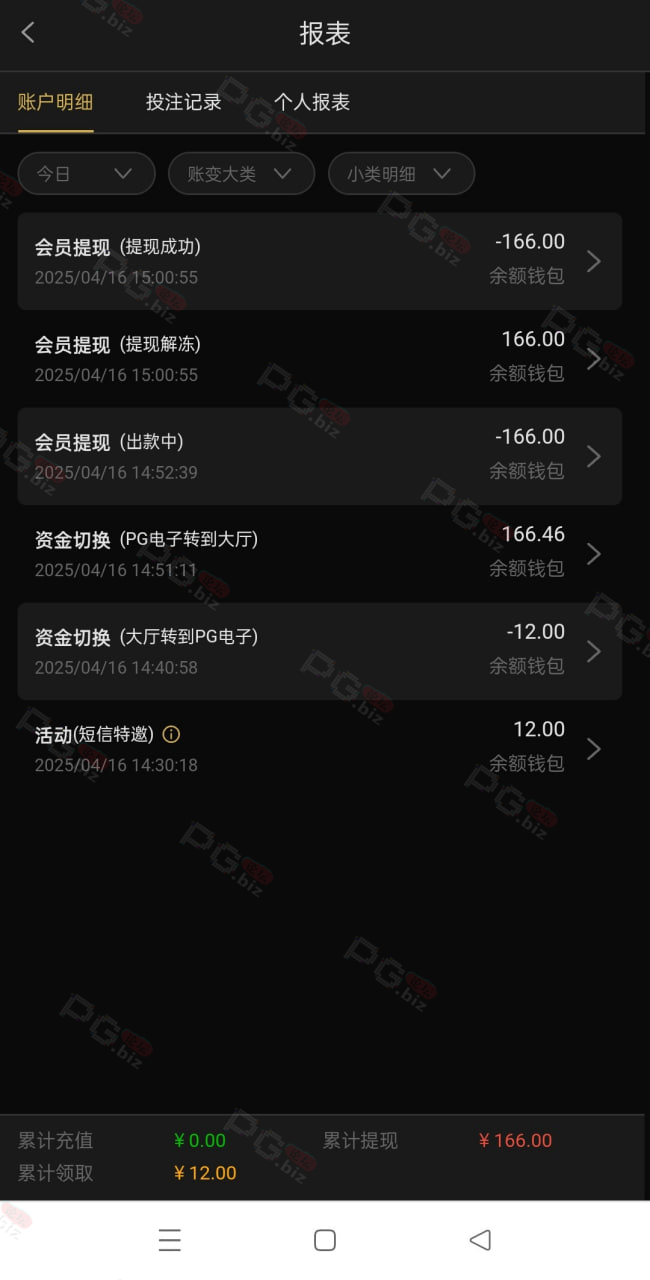
Task: View the PG电子转到大厅 transfer details
Action: point(320,553)
